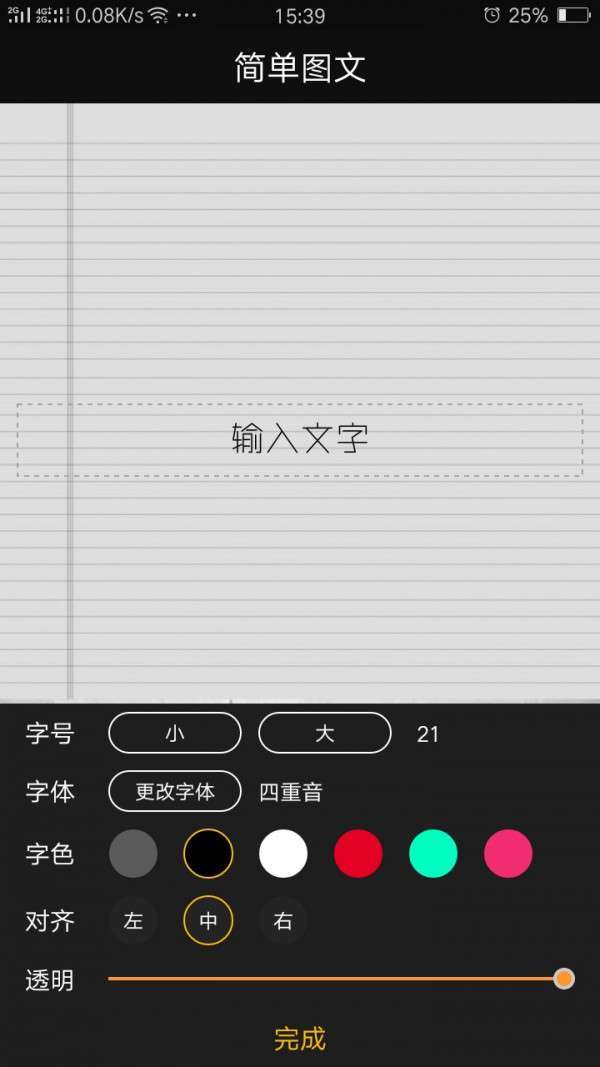
Task: Tap the 输入文字 text box
Action: [300, 440]
